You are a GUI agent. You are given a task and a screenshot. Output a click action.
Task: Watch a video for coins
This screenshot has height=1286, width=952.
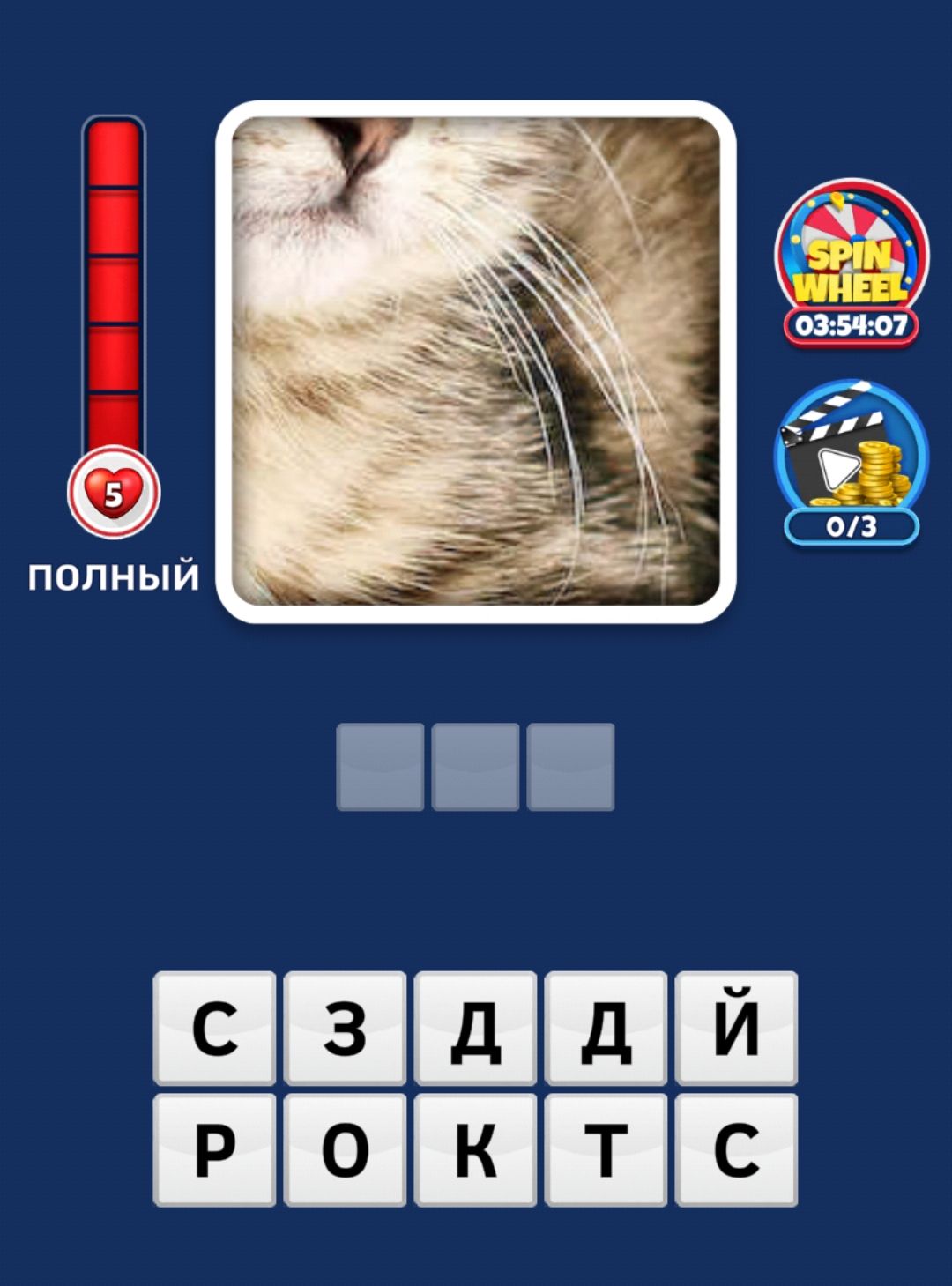(851, 460)
